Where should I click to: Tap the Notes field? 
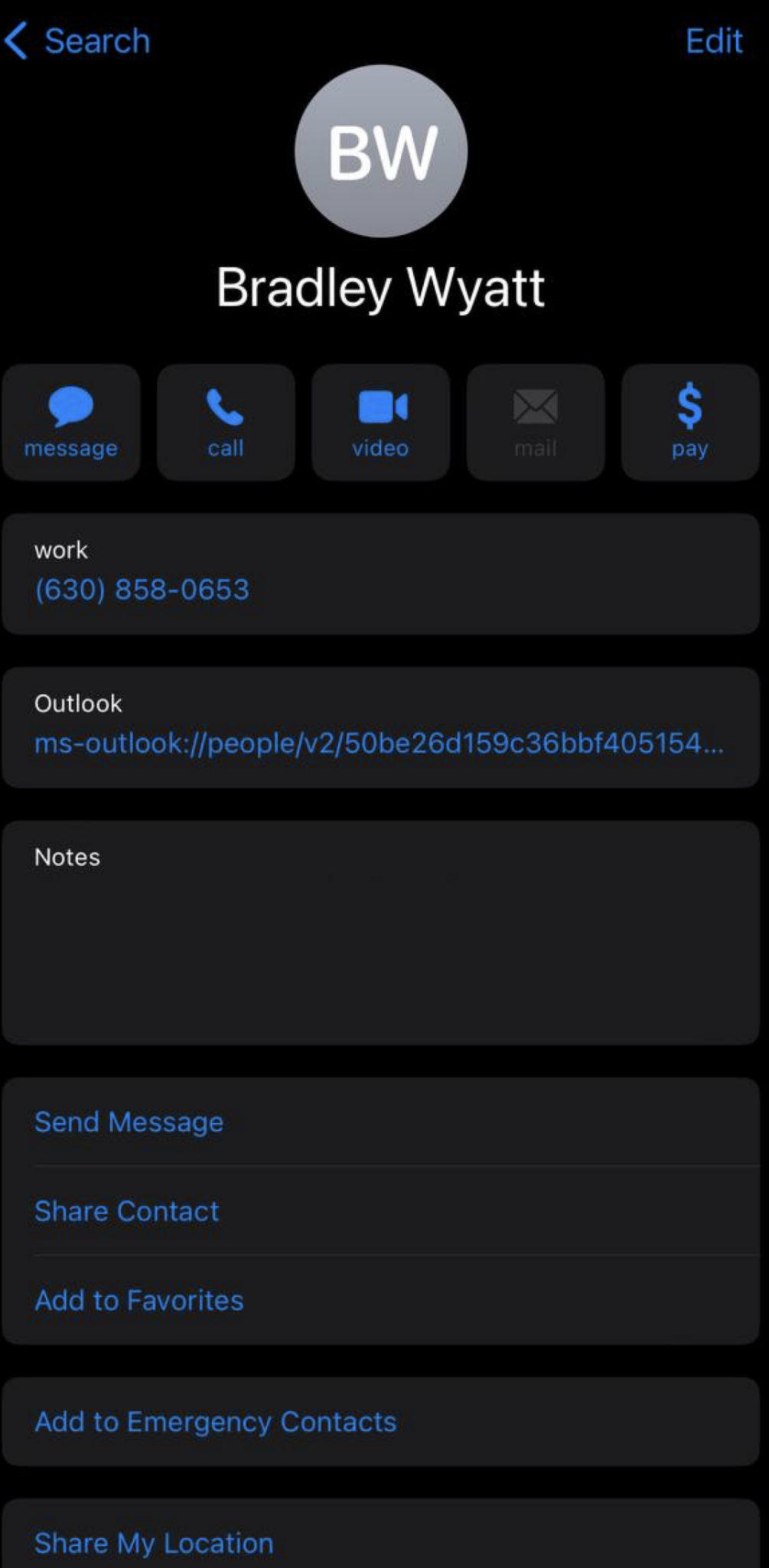pos(380,933)
